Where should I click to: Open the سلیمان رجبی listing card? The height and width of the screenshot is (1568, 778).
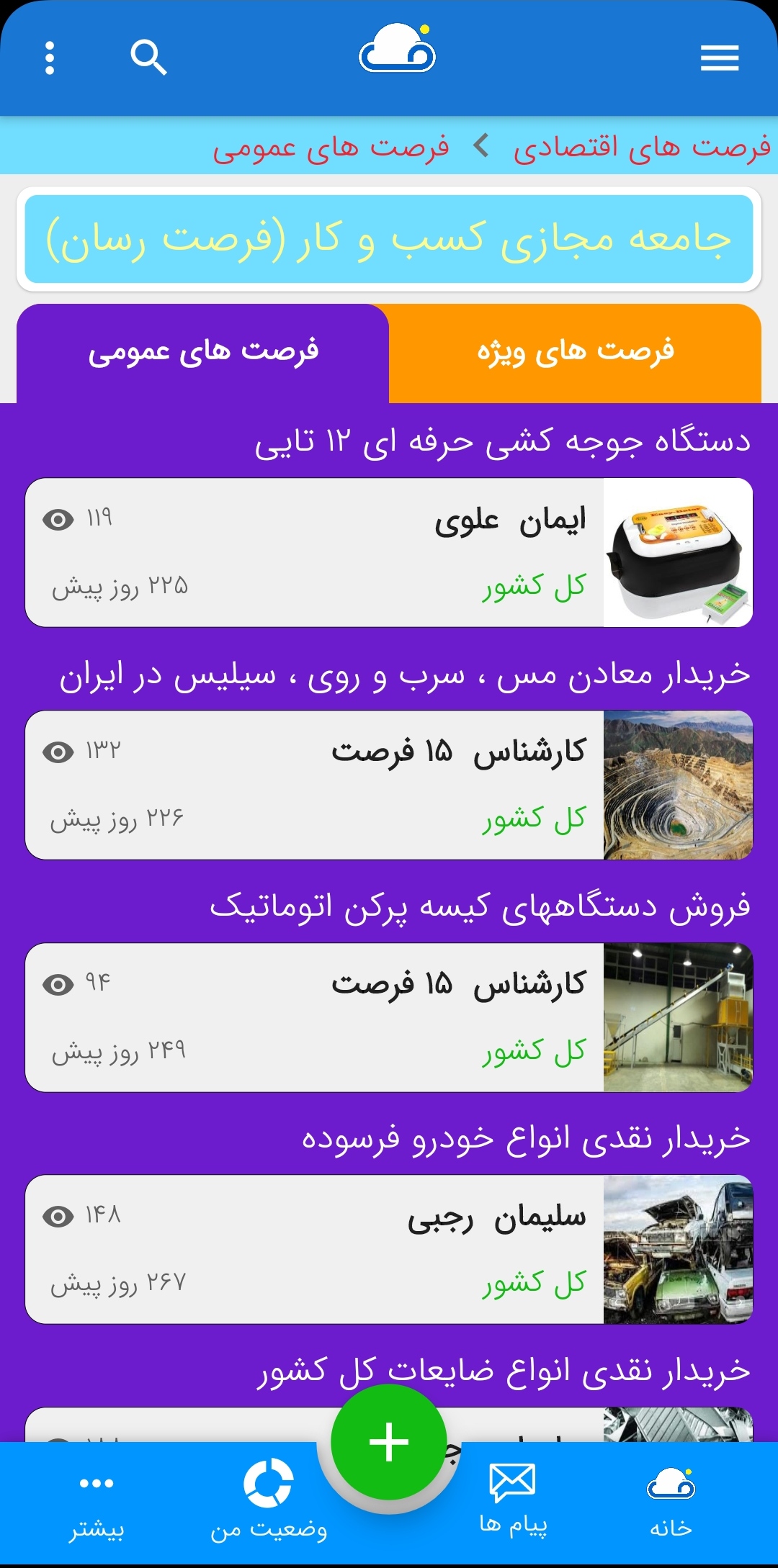389,1249
